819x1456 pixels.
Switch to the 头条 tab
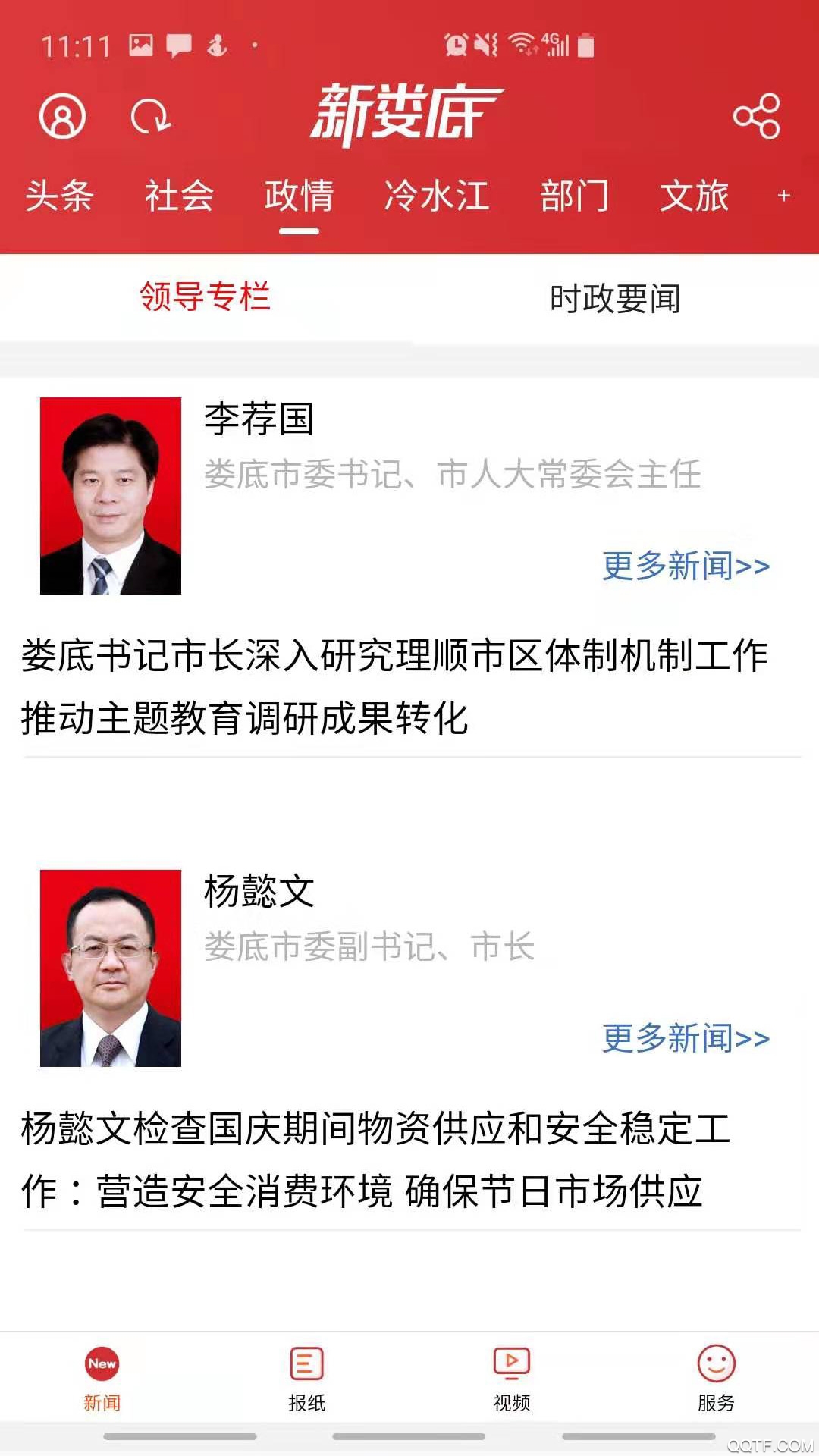[59, 196]
